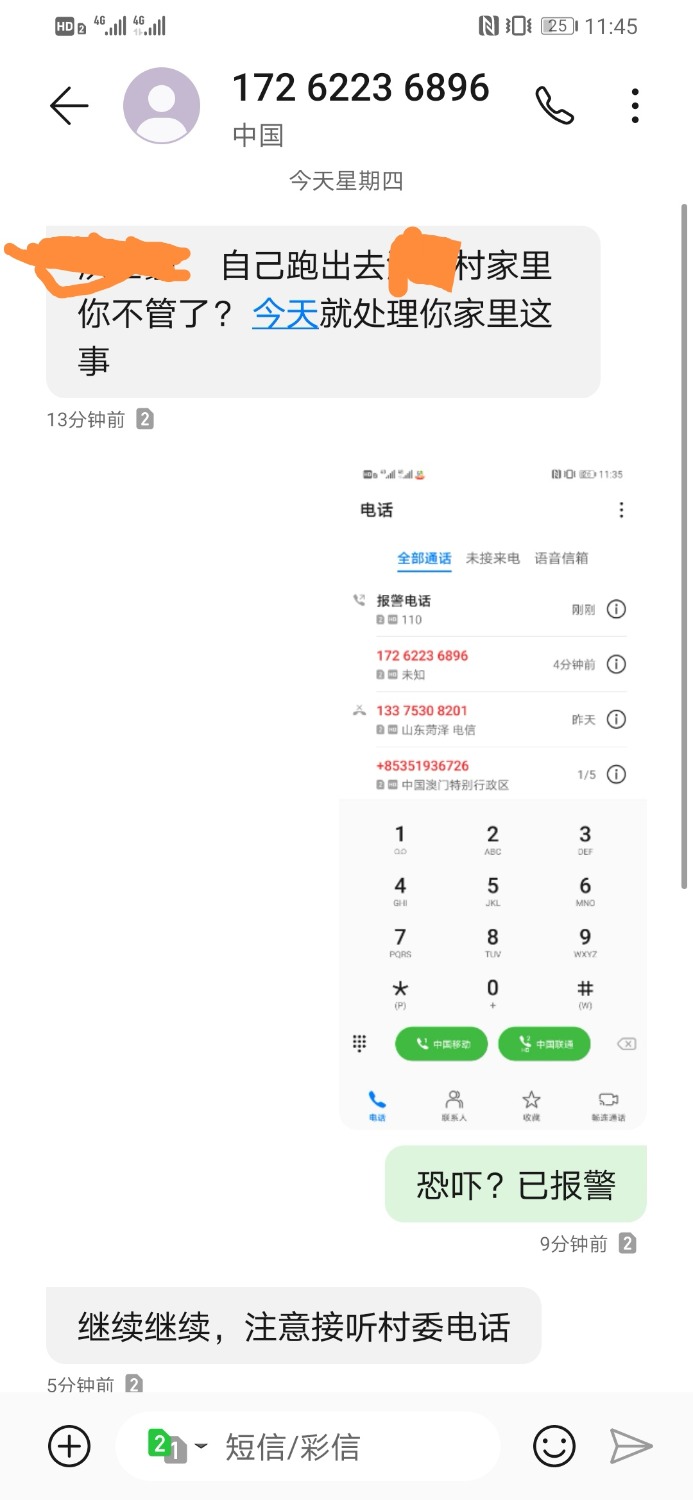This screenshot has height=1500, width=693.
Task: Switch the SIM card selector
Action: click(x=176, y=1446)
